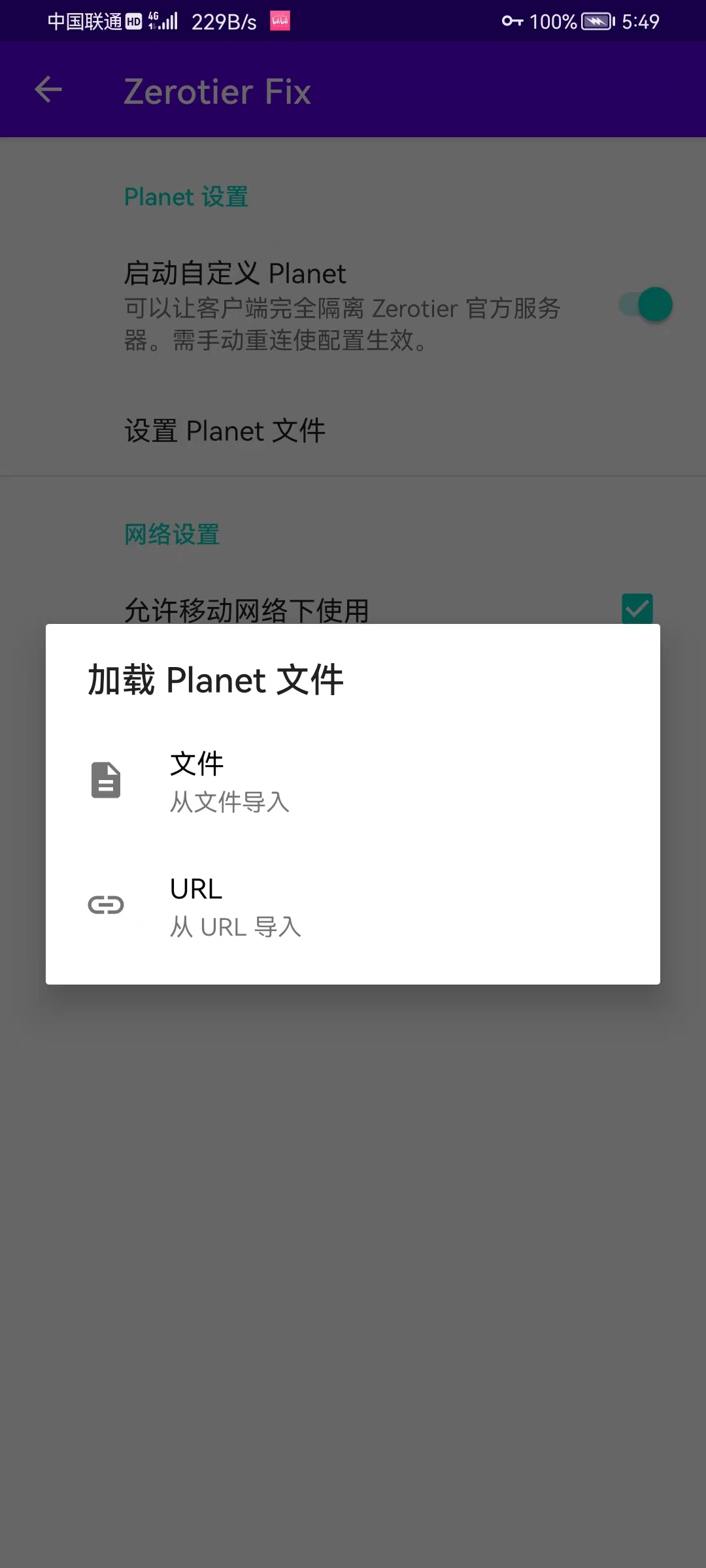Tap the back arrow beside Zerotier Fix
This screenshot has height=1568, width=706.
47,90
